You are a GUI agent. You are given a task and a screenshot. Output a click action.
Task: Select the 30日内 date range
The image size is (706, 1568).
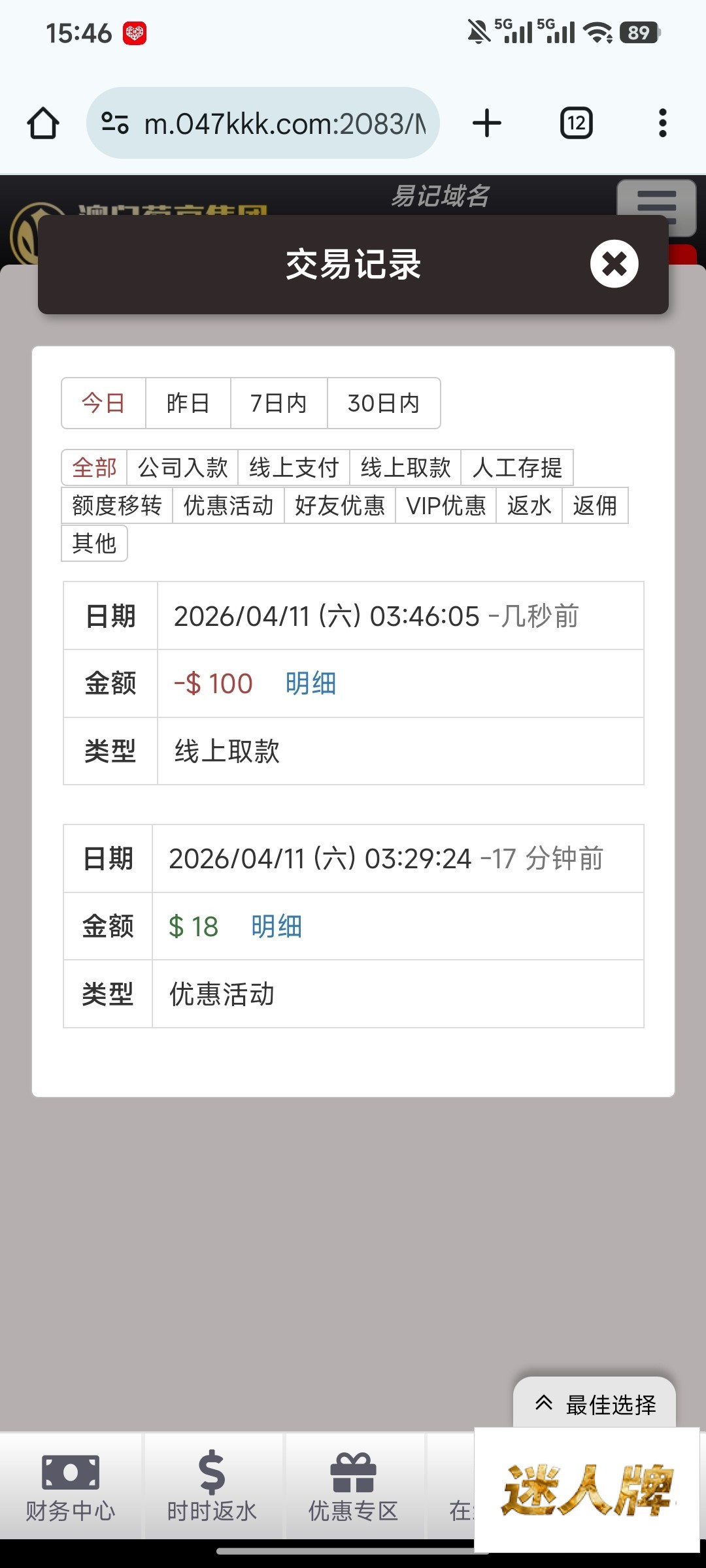tap(384, 403)
